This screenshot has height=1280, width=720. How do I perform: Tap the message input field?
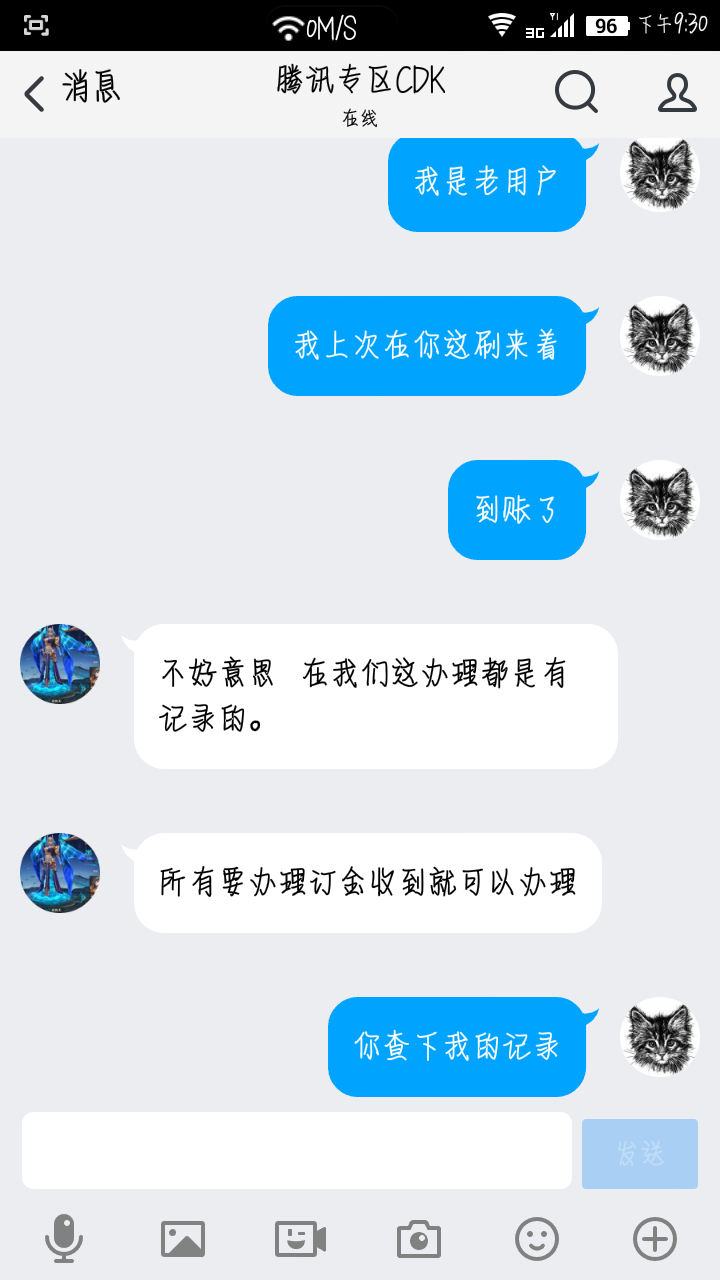297,1150
